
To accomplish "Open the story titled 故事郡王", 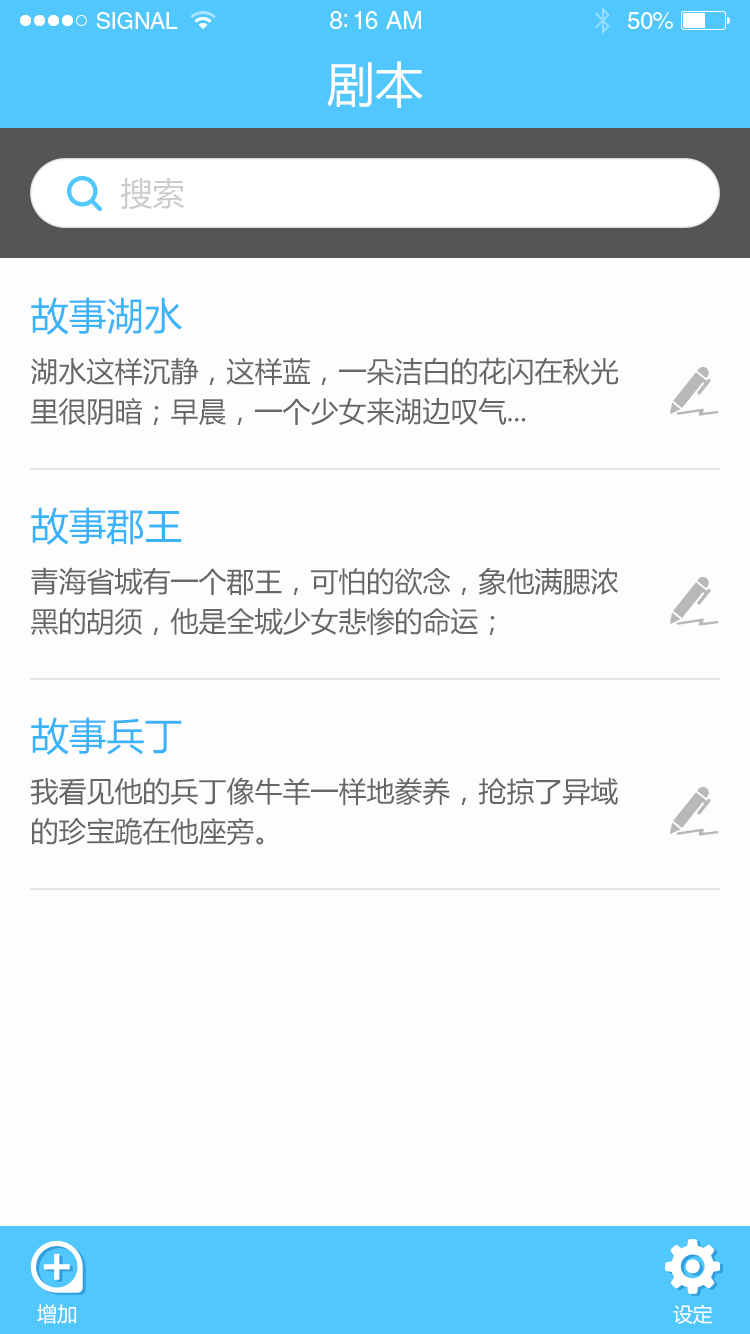I will click(x=104, y=527).
